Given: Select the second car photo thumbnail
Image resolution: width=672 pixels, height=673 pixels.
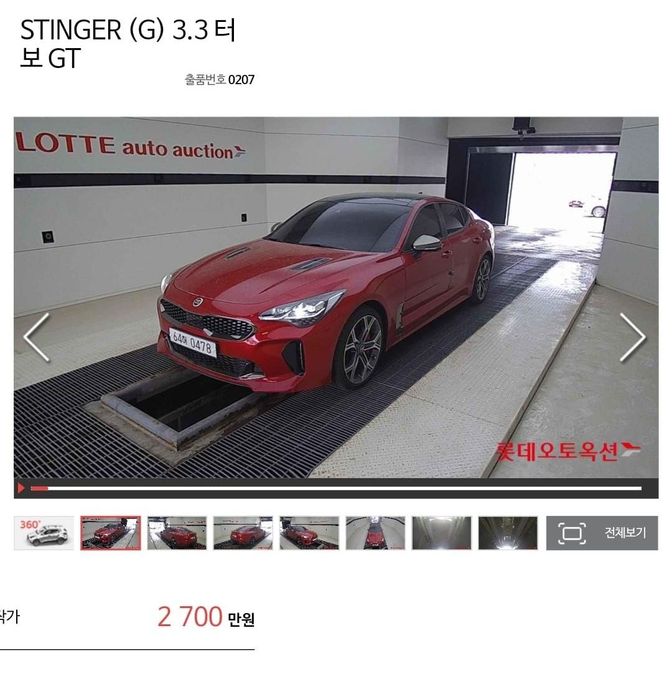Looking at the screenshot, I should point(177,533).
